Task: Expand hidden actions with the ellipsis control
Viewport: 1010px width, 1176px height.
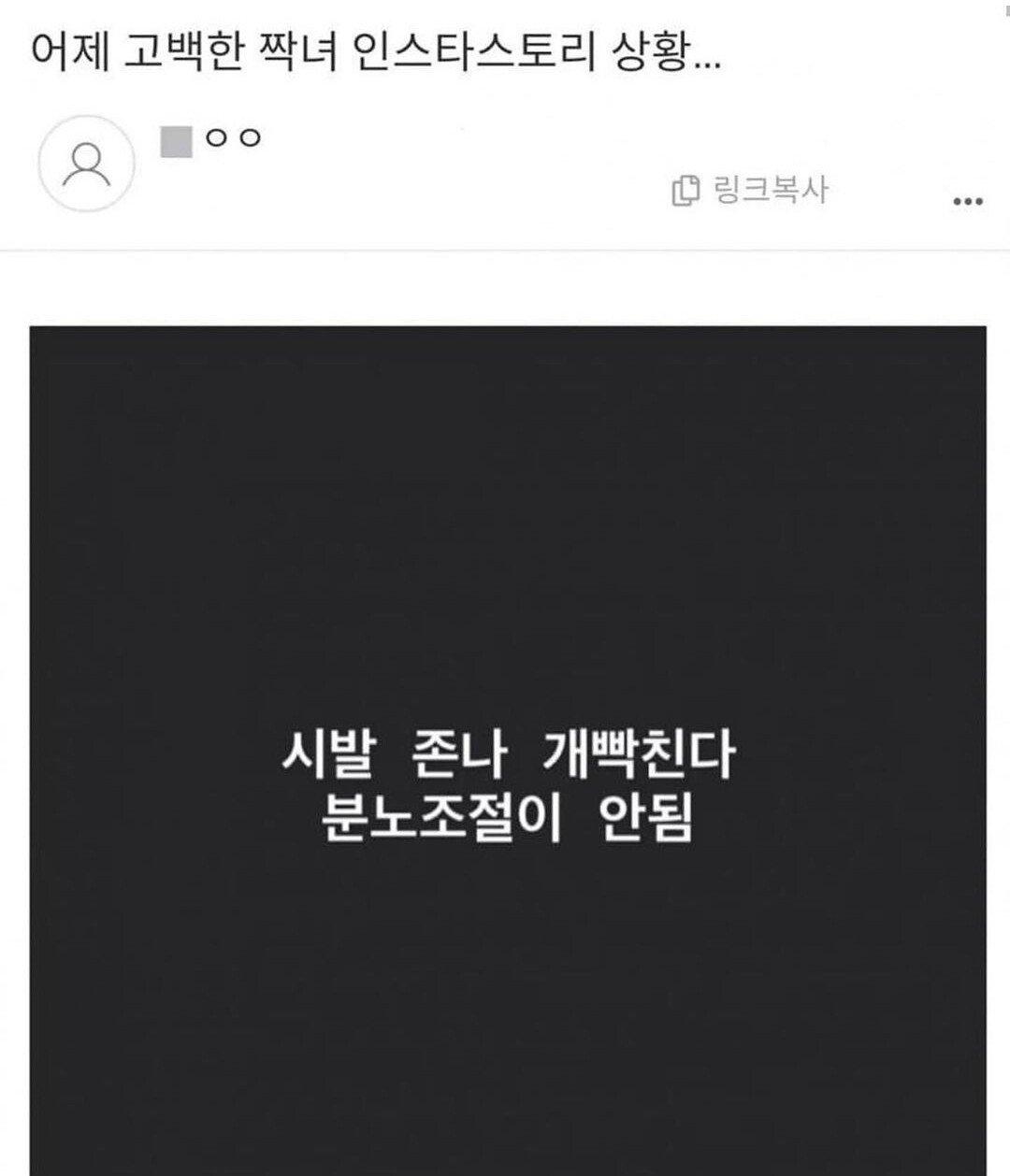Action: [x=968, y=198]
